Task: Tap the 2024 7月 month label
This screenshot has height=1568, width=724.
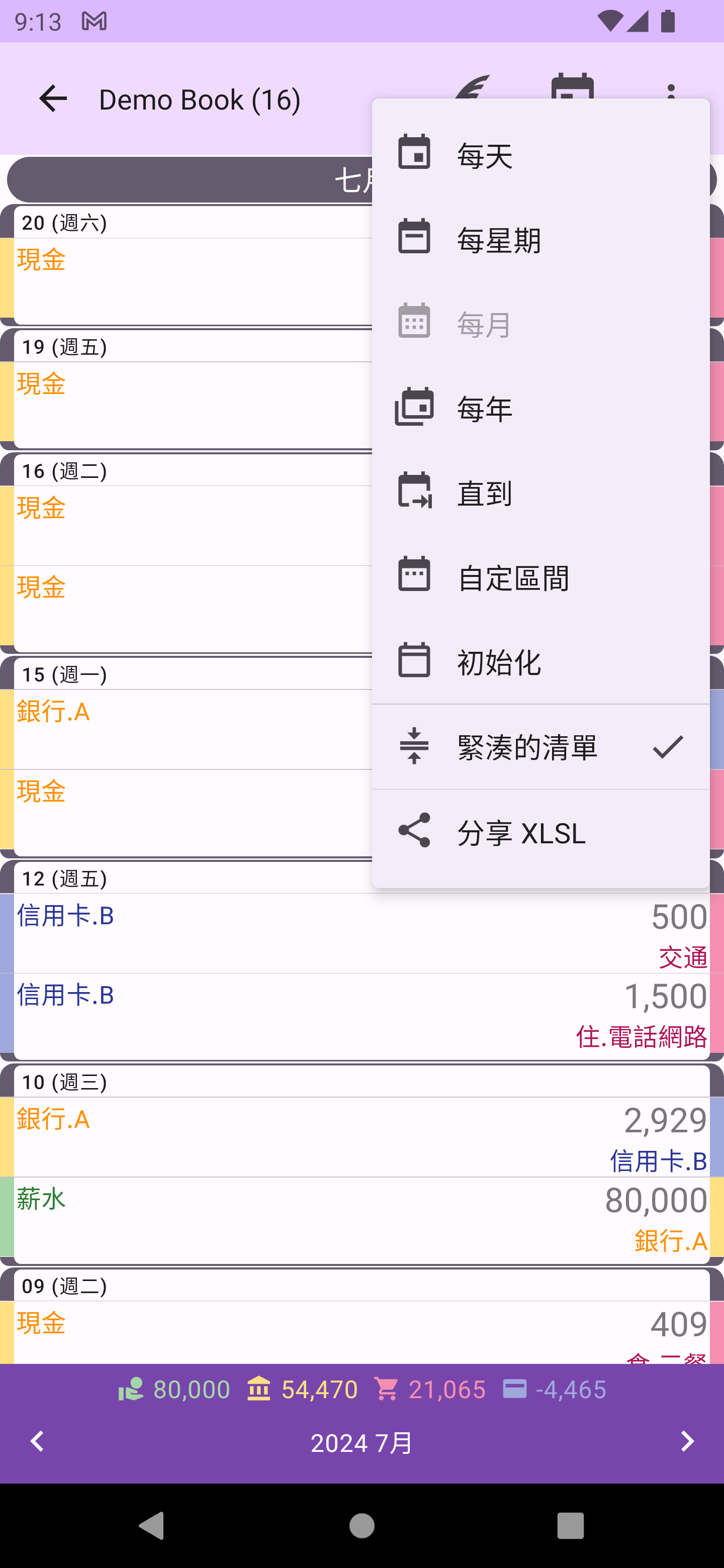Action: 361,1442
